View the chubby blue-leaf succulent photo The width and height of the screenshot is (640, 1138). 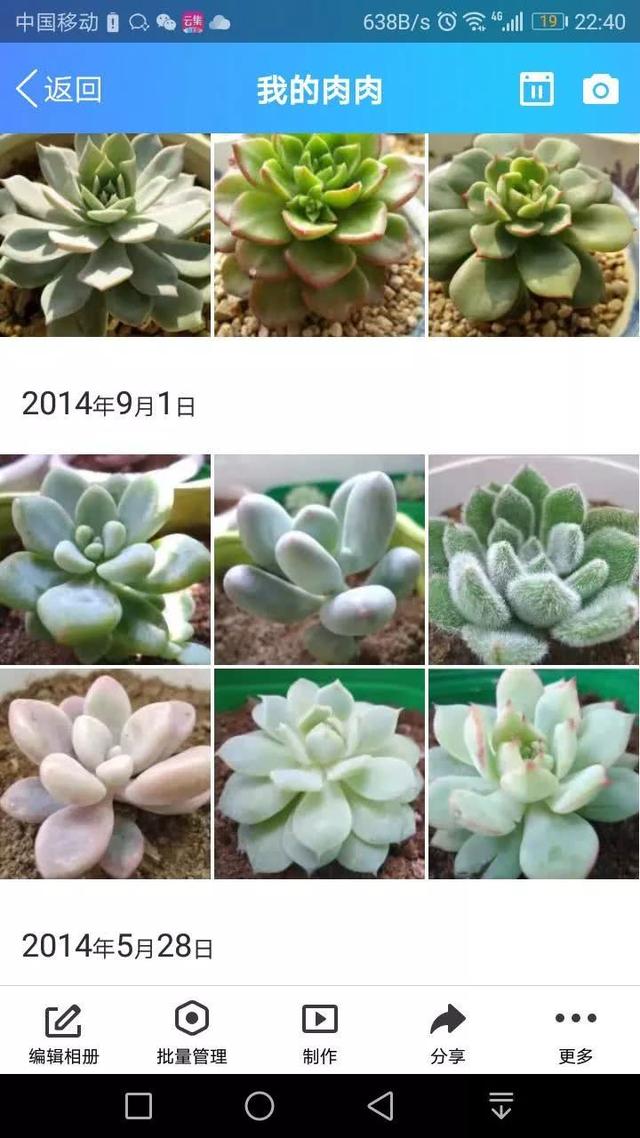tap(319, 560)
